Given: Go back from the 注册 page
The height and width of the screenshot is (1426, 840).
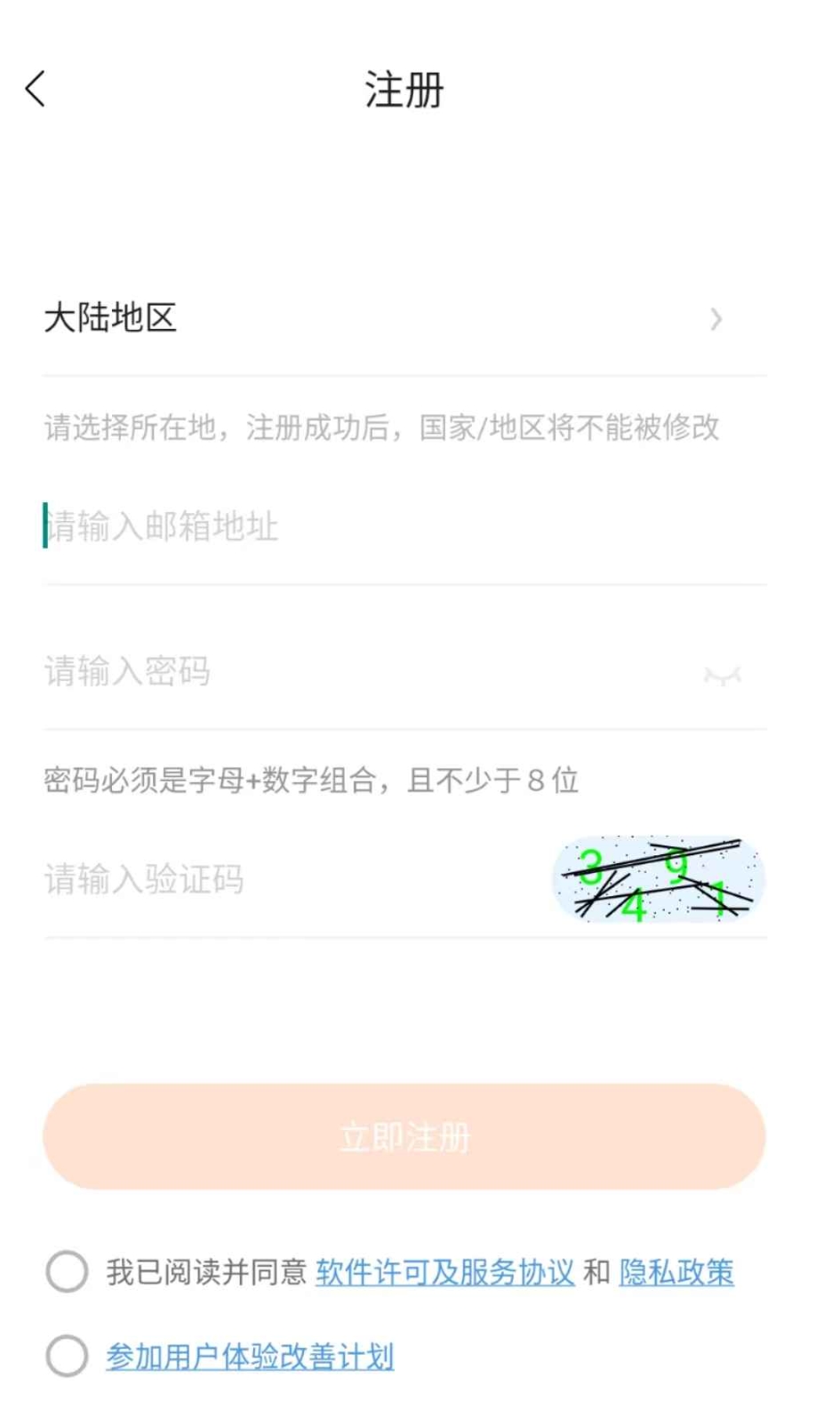Looking at the screenshot, I should click(36, 89).
